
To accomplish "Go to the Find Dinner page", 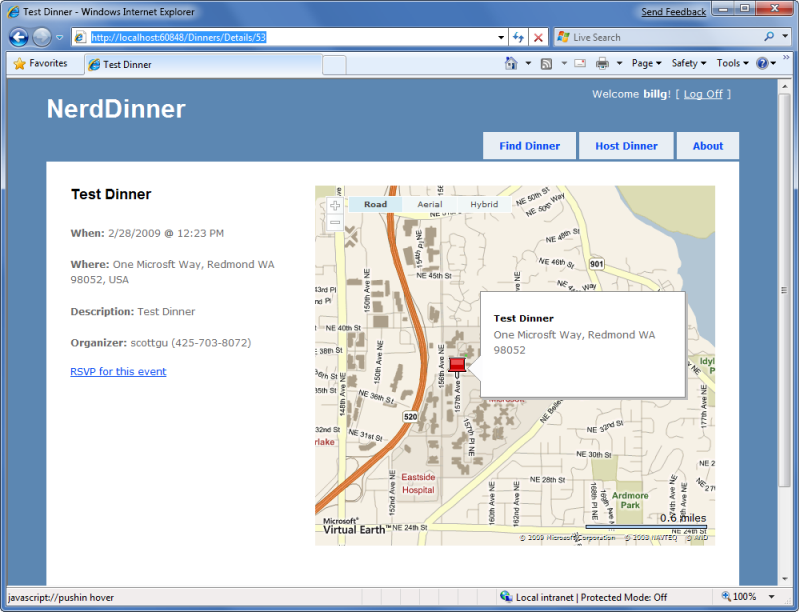I will coord(529,146).
